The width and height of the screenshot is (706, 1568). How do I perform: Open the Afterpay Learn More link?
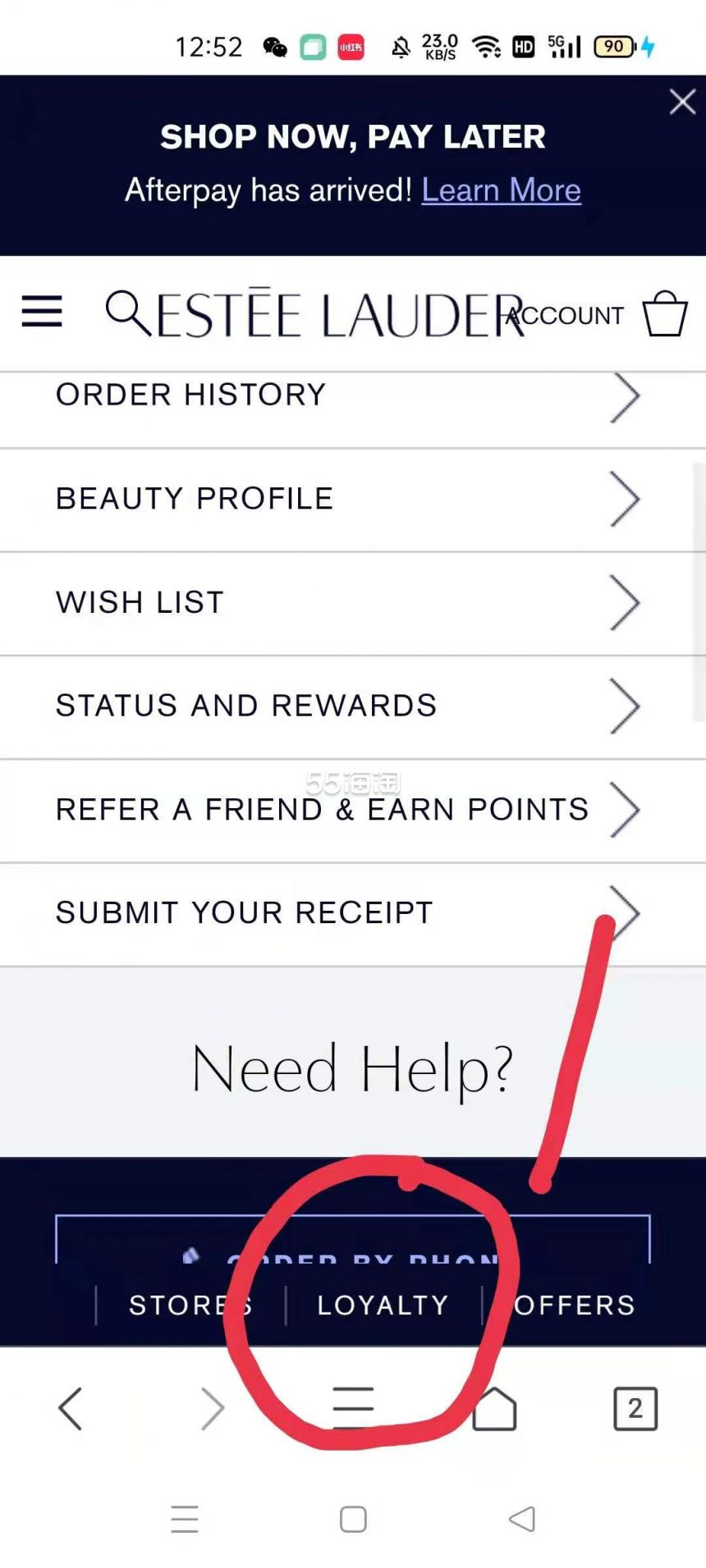tap(501, 190)
